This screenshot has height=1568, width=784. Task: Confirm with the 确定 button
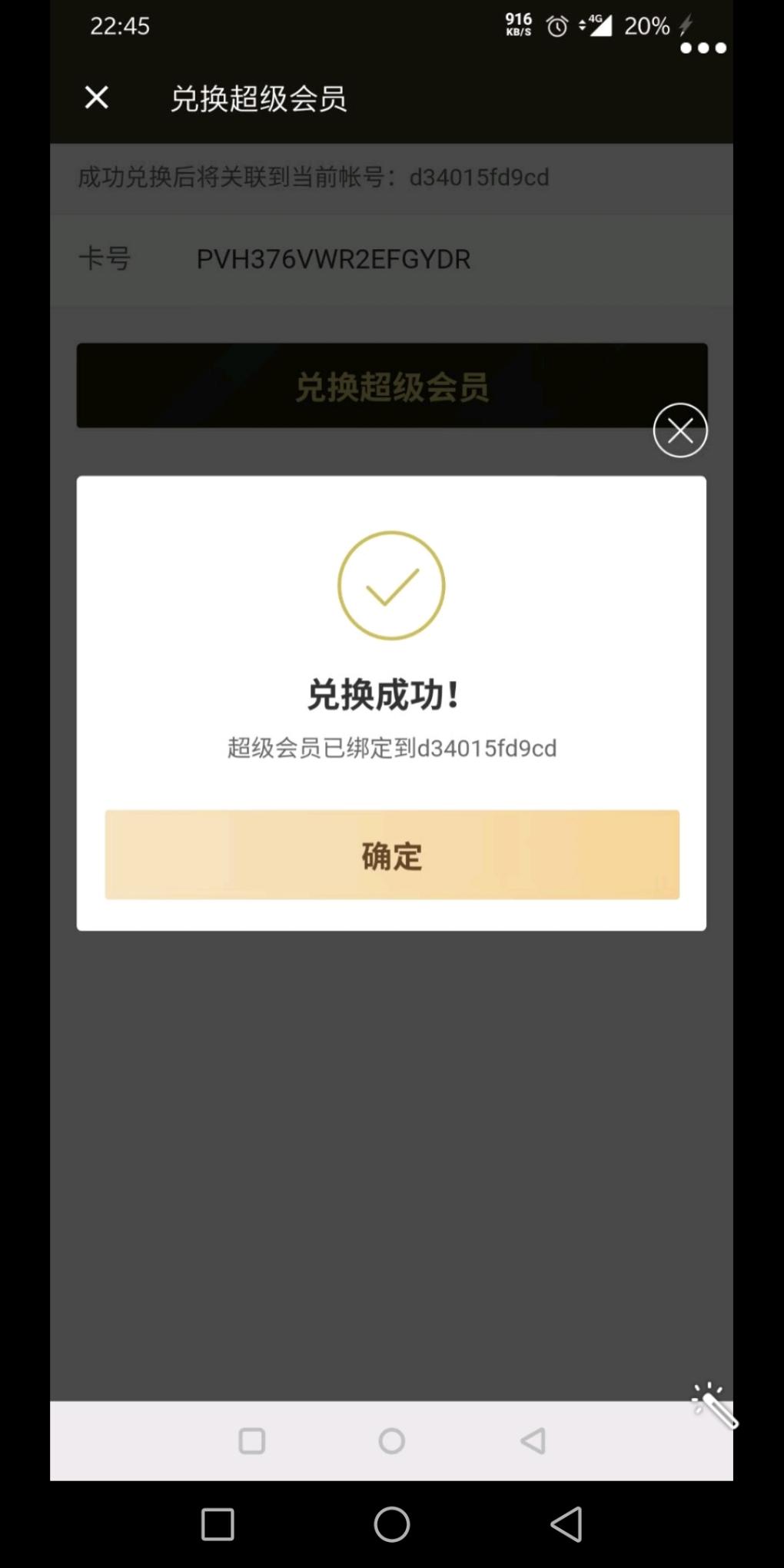point(392,855)
